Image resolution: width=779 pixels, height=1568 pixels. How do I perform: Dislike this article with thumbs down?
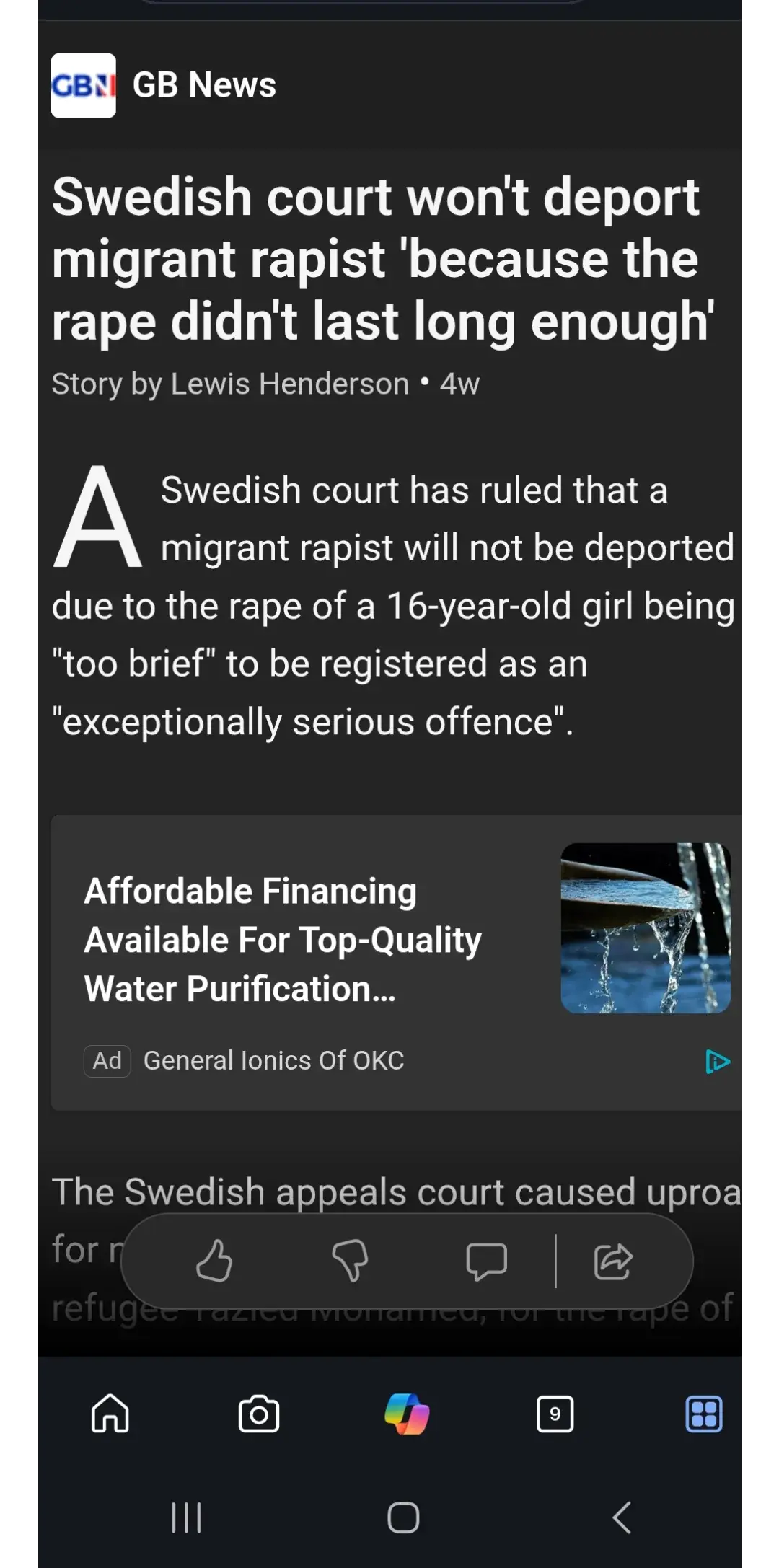tap(350, 1260)
